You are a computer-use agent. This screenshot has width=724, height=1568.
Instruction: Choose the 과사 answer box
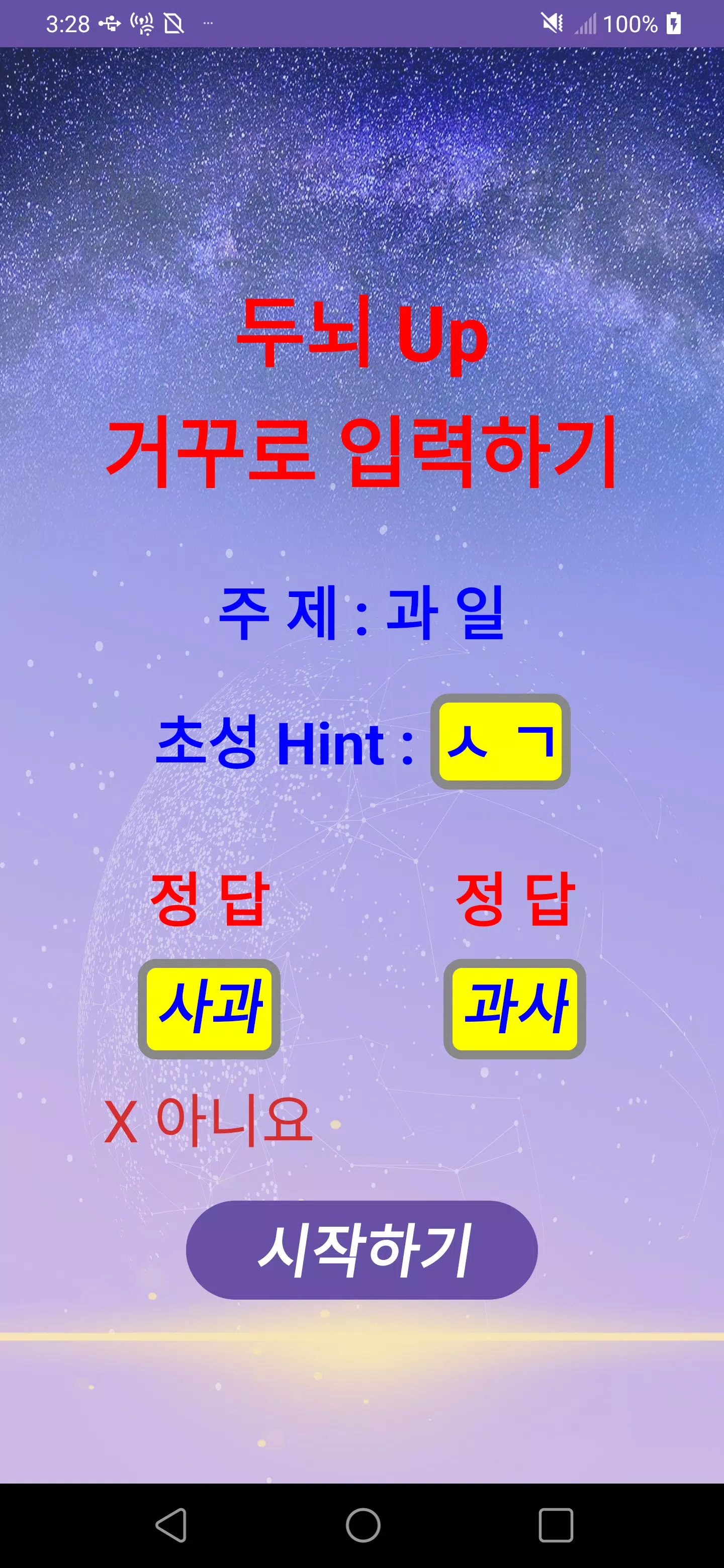[514, 1009]
